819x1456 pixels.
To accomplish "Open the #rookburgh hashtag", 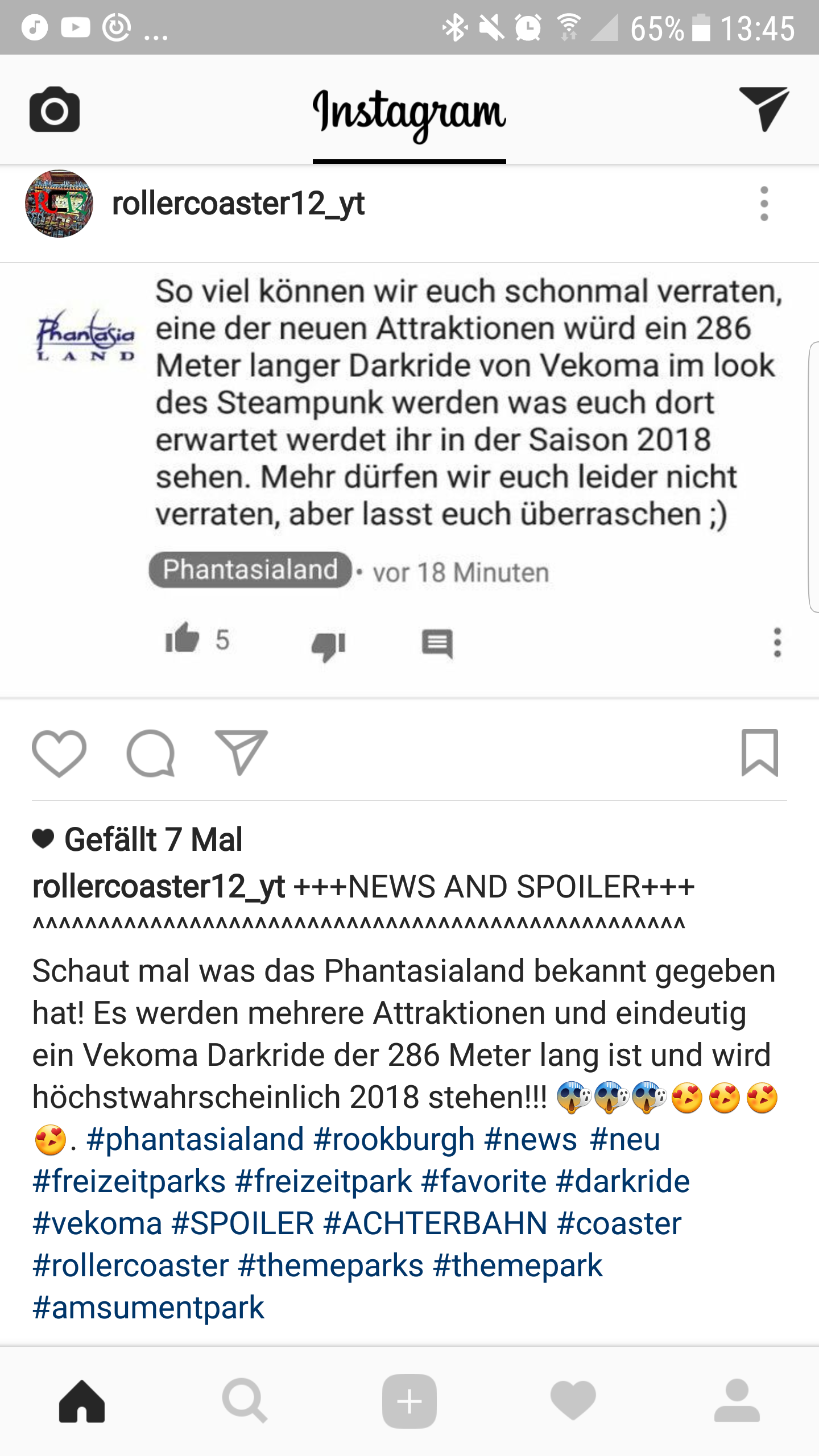I will point(394,1139).
